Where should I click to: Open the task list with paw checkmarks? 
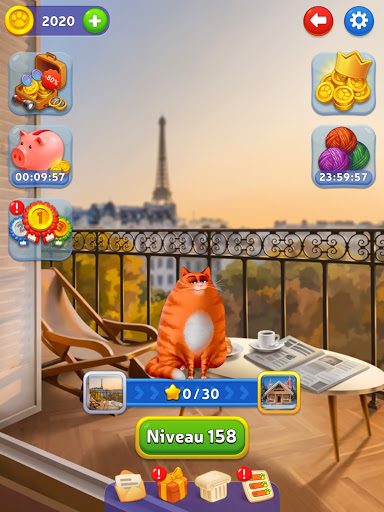[x=255, y=485]
